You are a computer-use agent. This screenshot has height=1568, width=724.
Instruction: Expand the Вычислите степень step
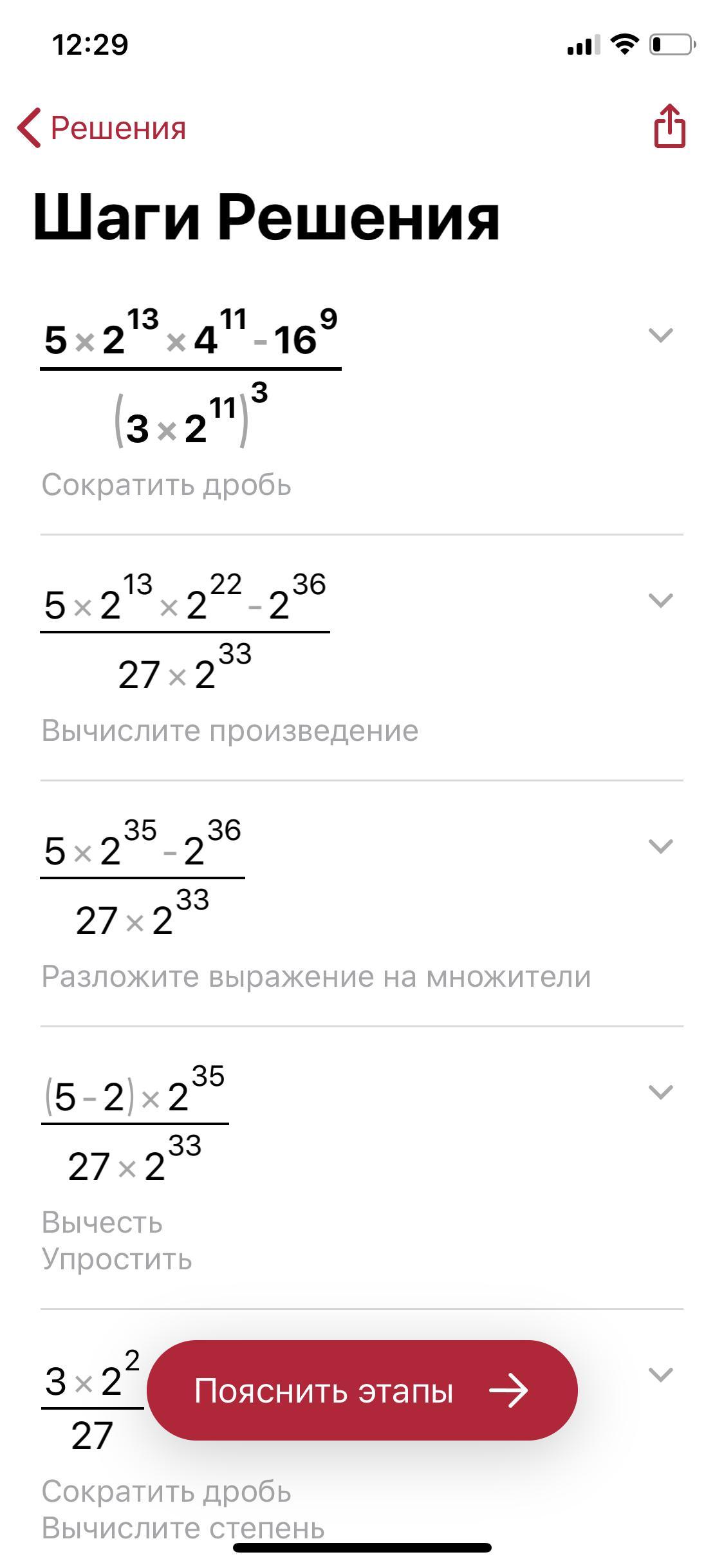pos(660,1375)
